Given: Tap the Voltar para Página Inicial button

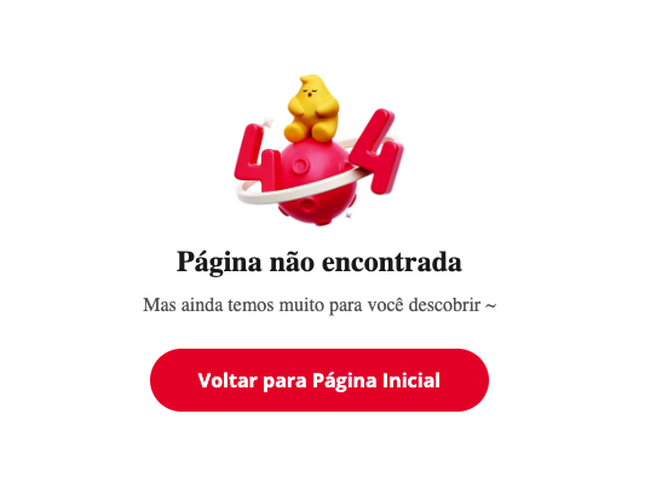Looking at the screenshot, I should pos(319,380).
